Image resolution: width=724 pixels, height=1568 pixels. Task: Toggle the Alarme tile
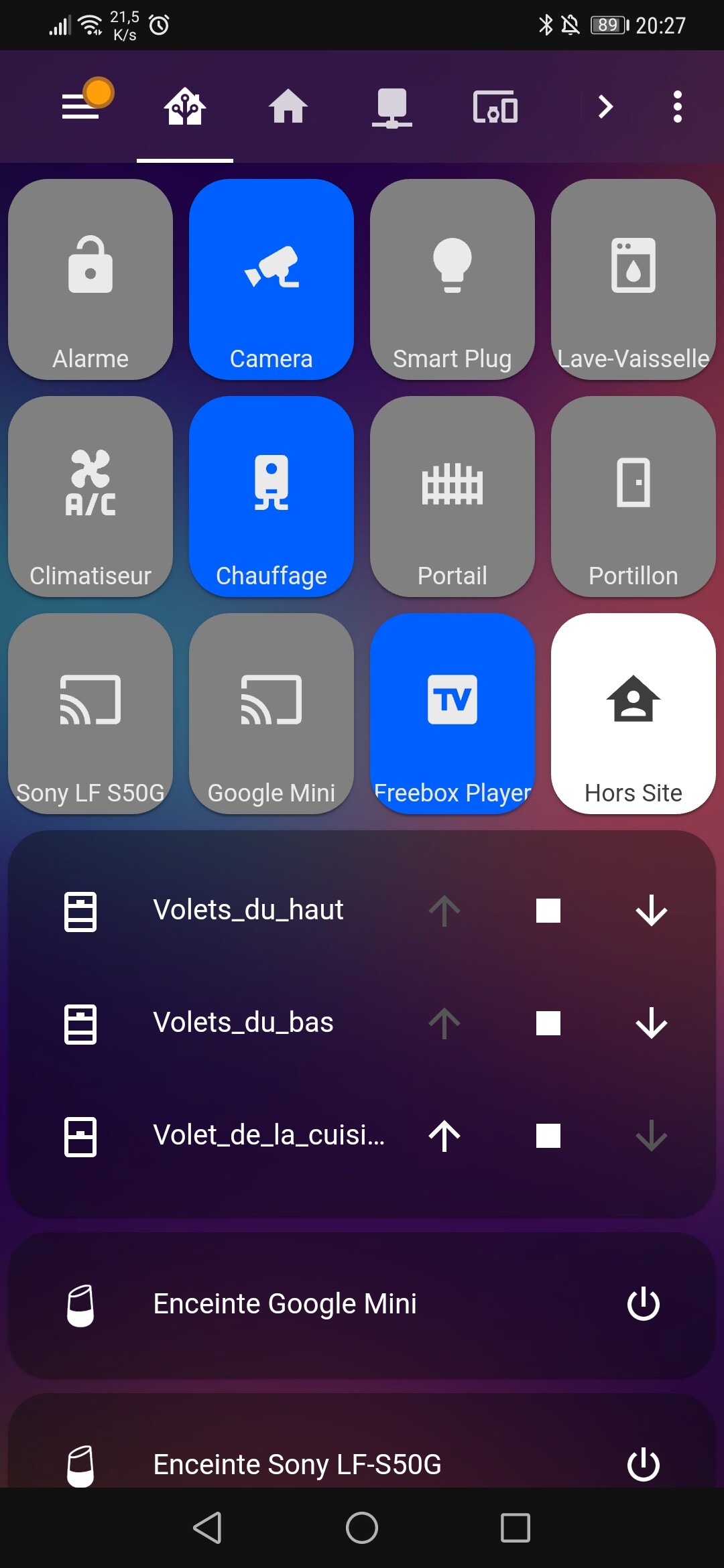90,279
